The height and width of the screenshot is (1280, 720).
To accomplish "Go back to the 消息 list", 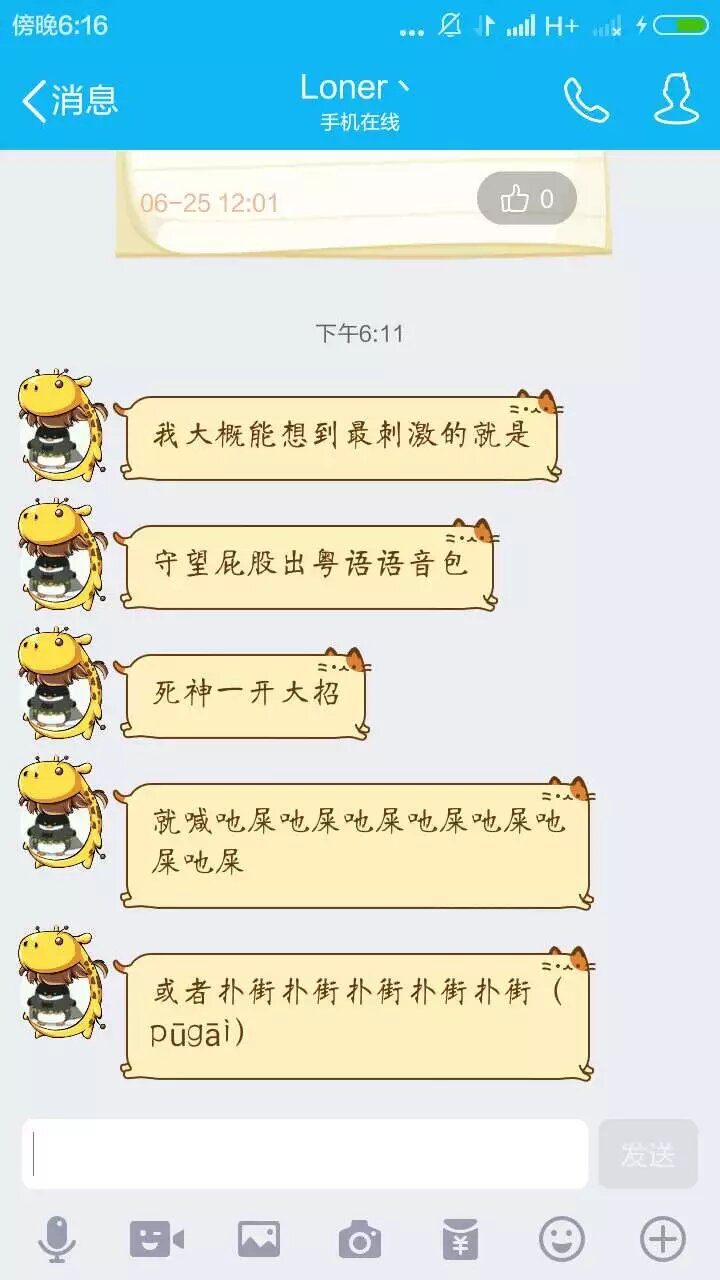I will point(70,100).
